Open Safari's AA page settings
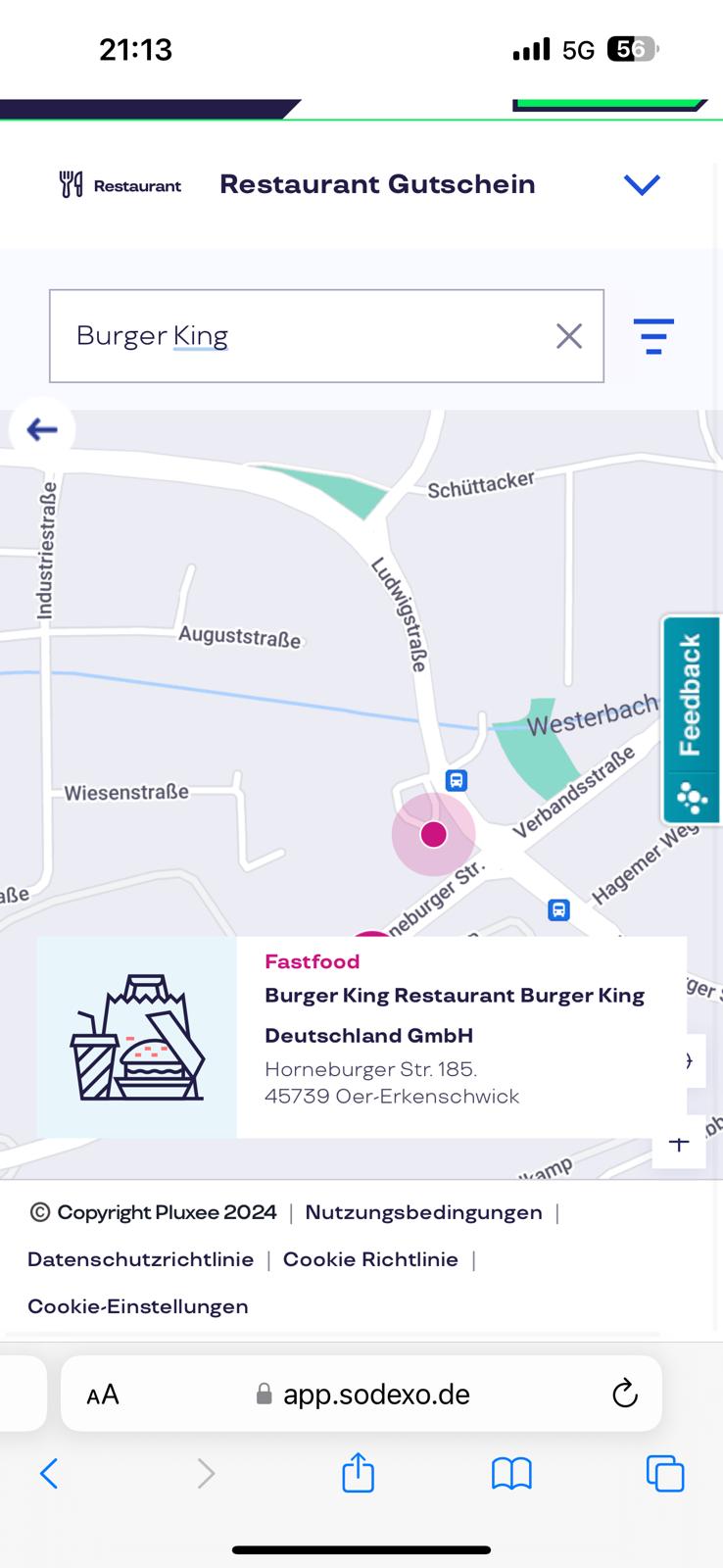 pyautogui.click(x=103, y=1395)
